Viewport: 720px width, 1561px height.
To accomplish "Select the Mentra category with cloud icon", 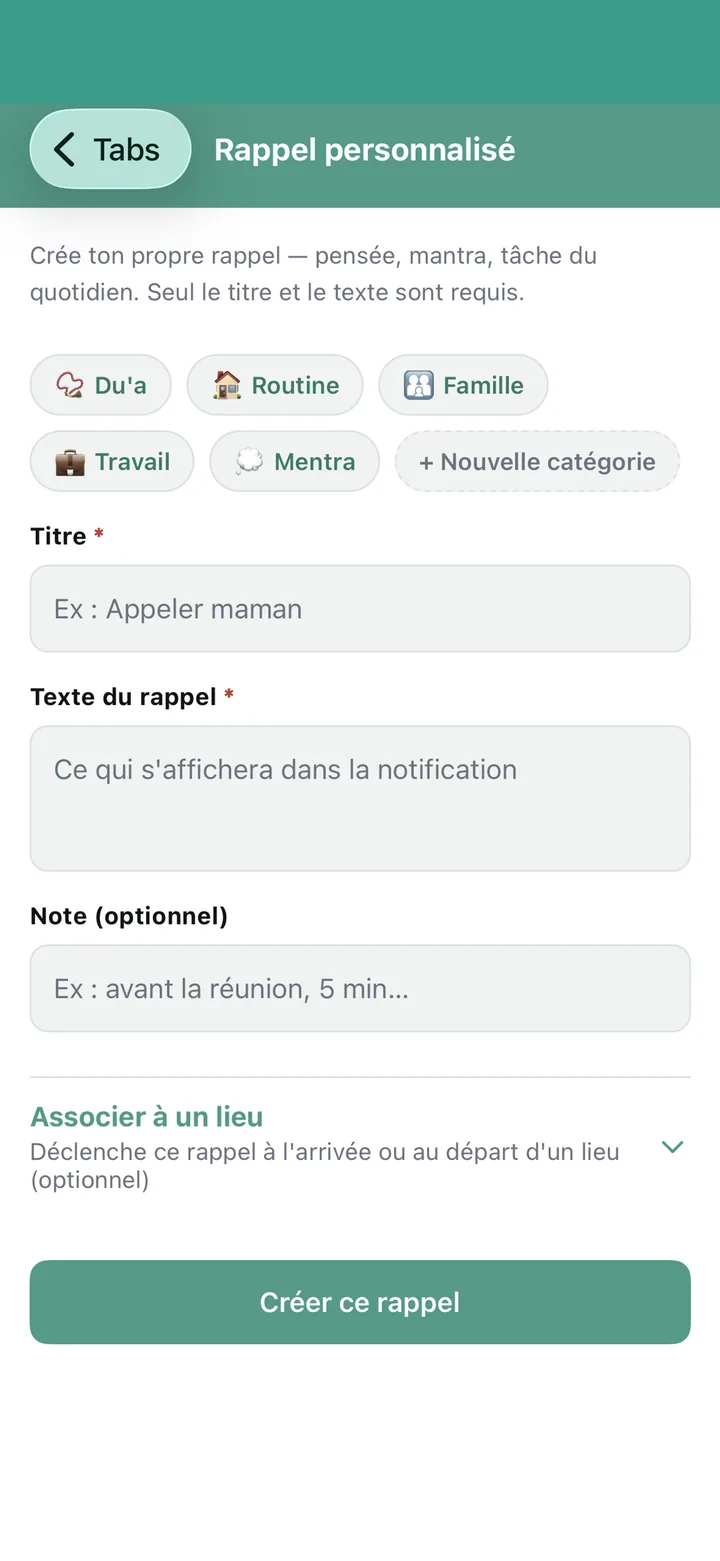I will click(294, 461).
